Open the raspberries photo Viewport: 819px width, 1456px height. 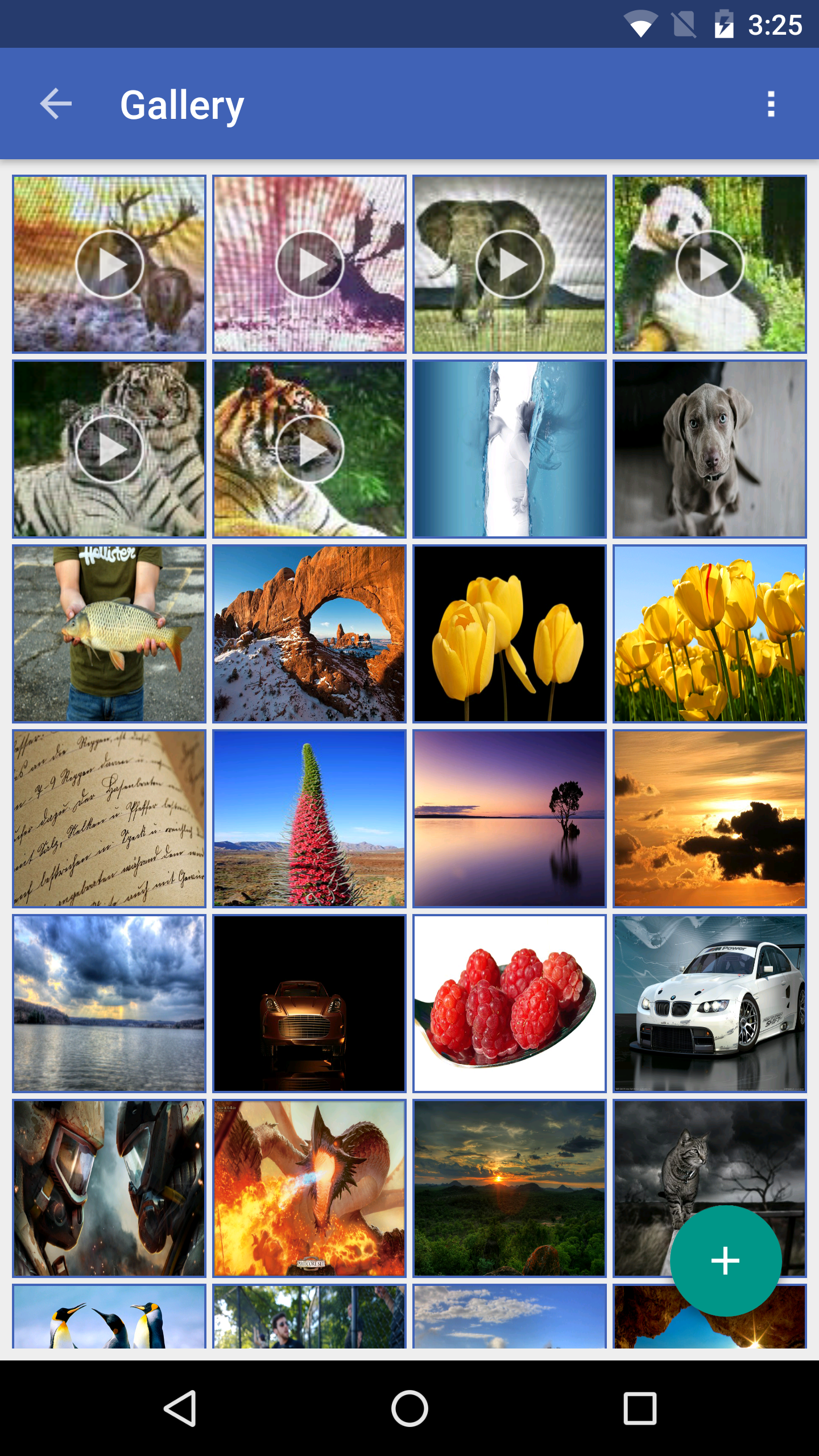pyautogui.click(x=510, y=1003)
